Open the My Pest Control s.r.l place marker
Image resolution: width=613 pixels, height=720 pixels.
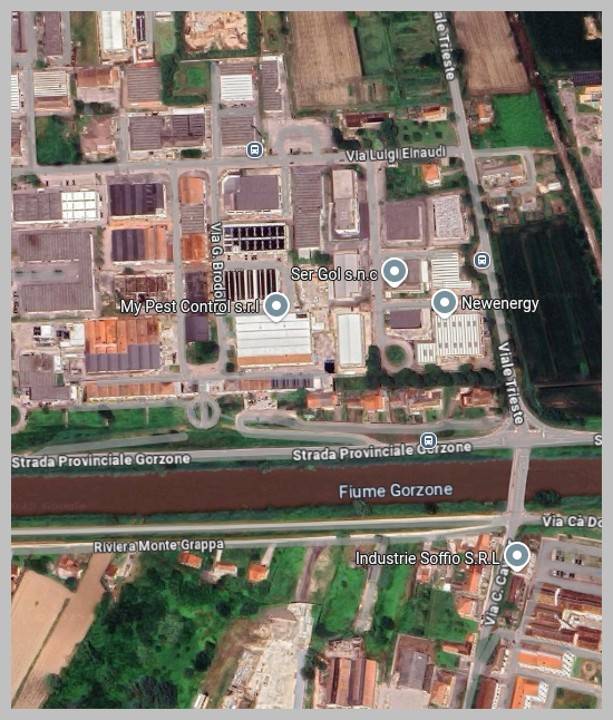coord(277,305)
